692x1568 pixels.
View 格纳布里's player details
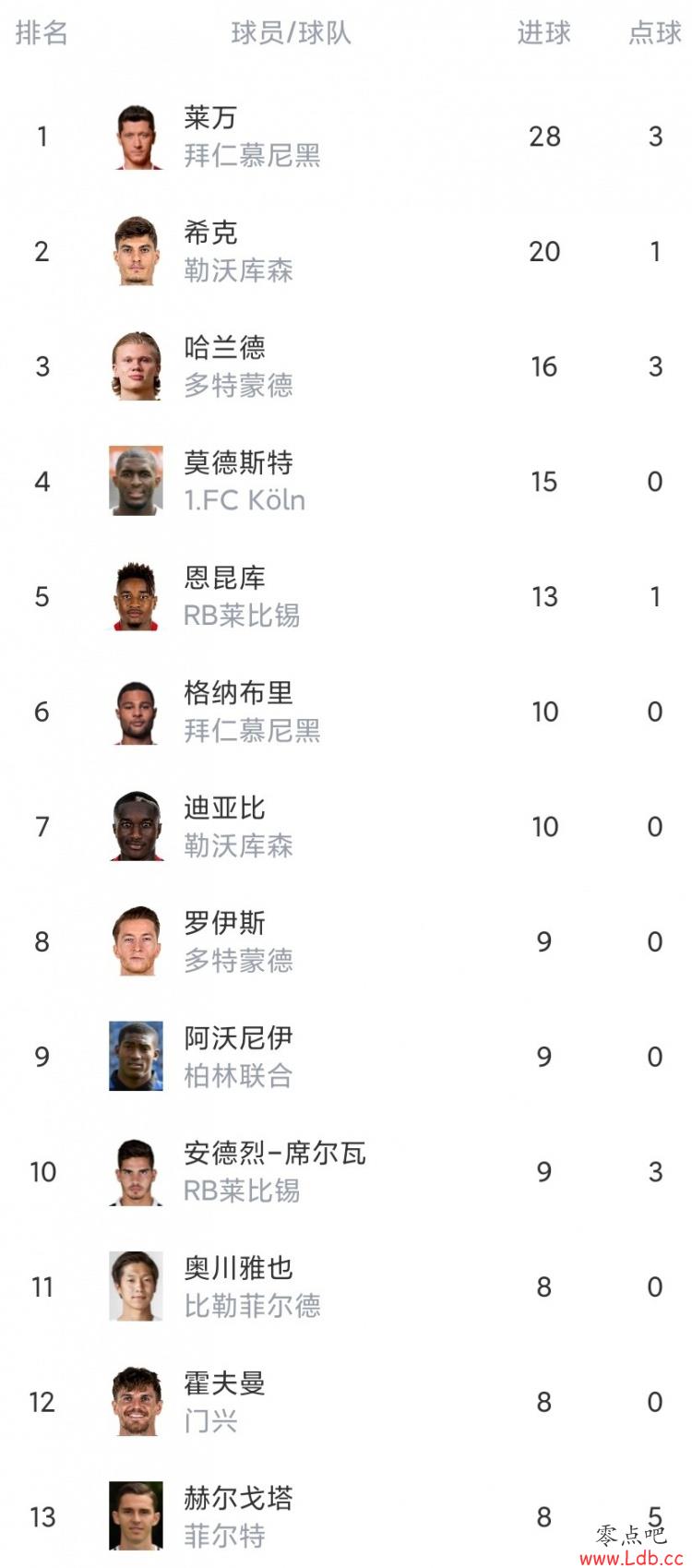346,712
